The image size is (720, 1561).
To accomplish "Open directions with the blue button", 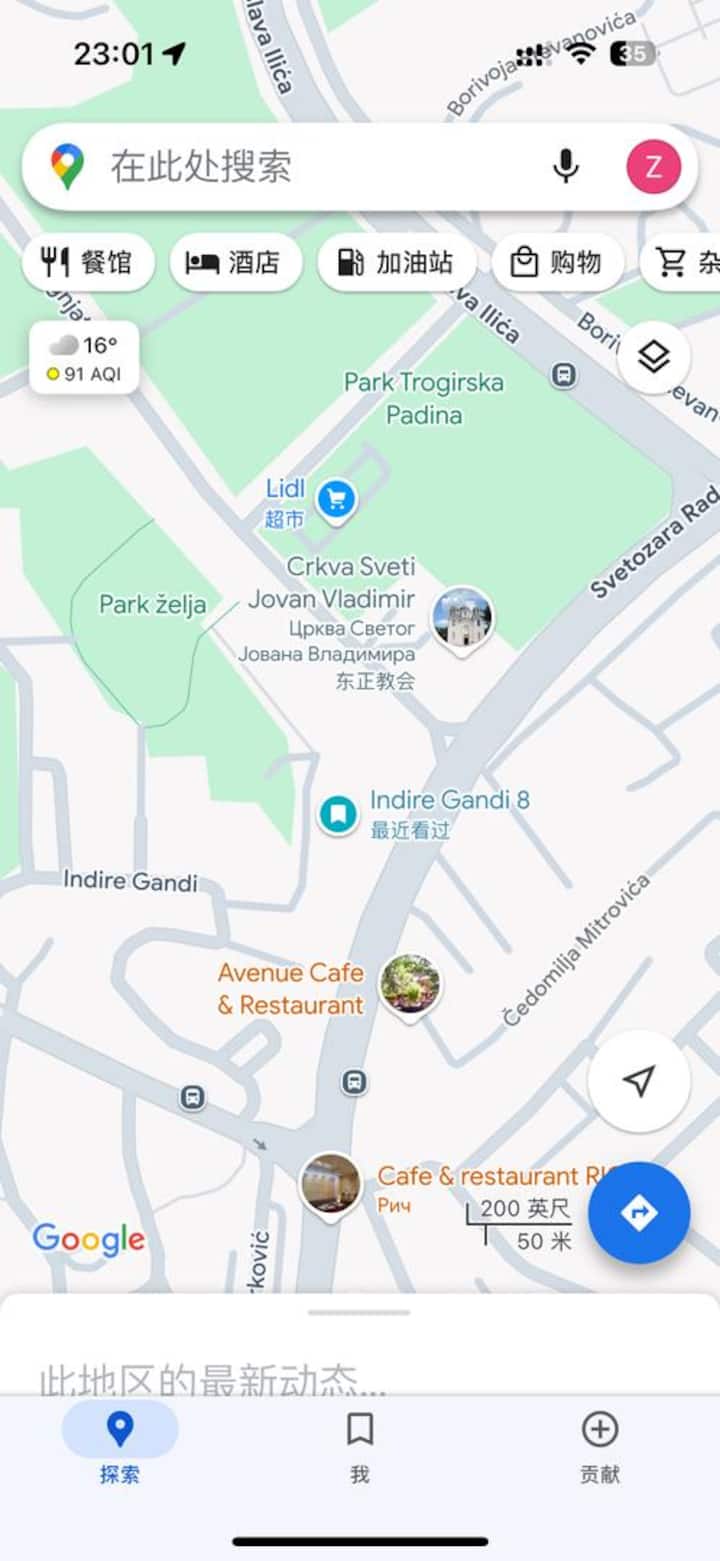I will click(639, 1213).
